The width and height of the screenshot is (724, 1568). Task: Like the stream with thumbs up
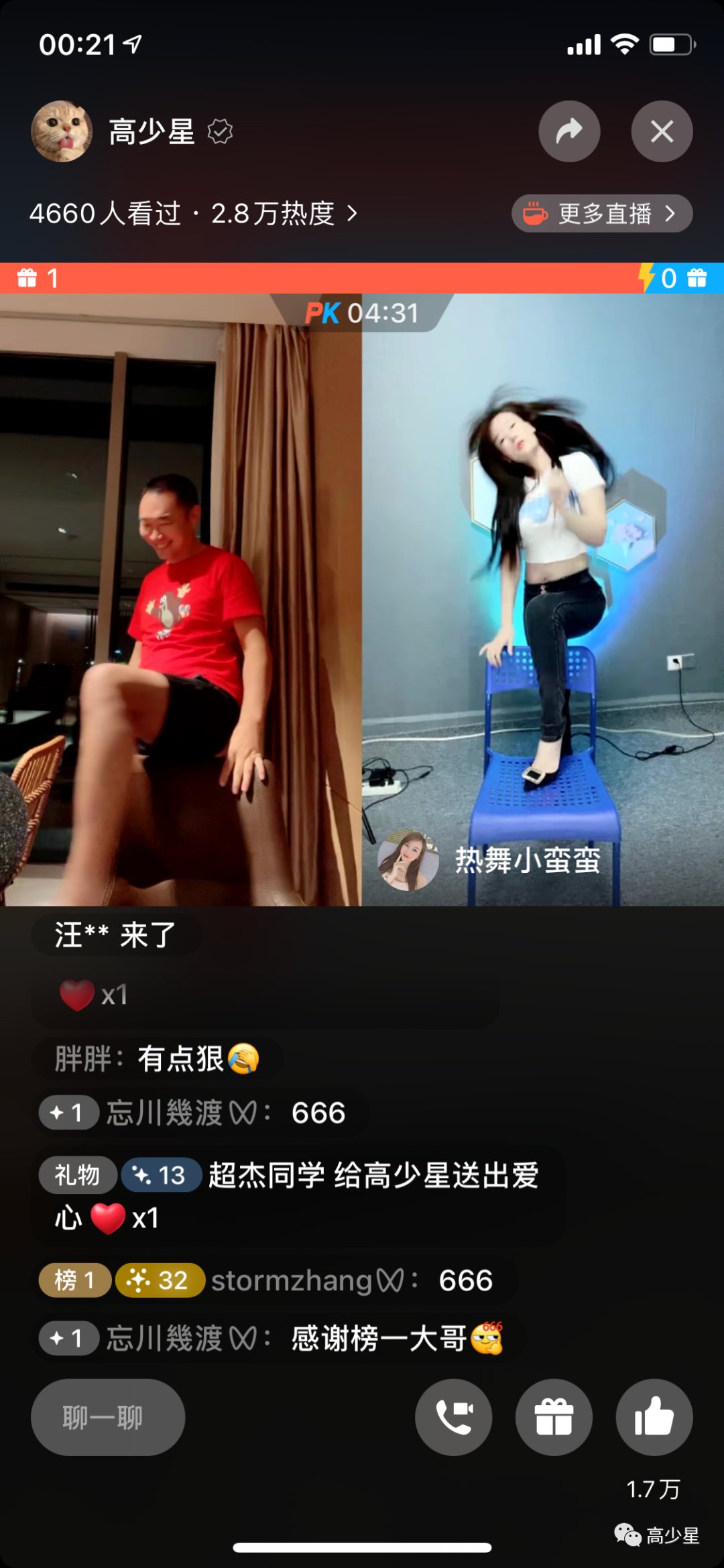click(654, 1417)
